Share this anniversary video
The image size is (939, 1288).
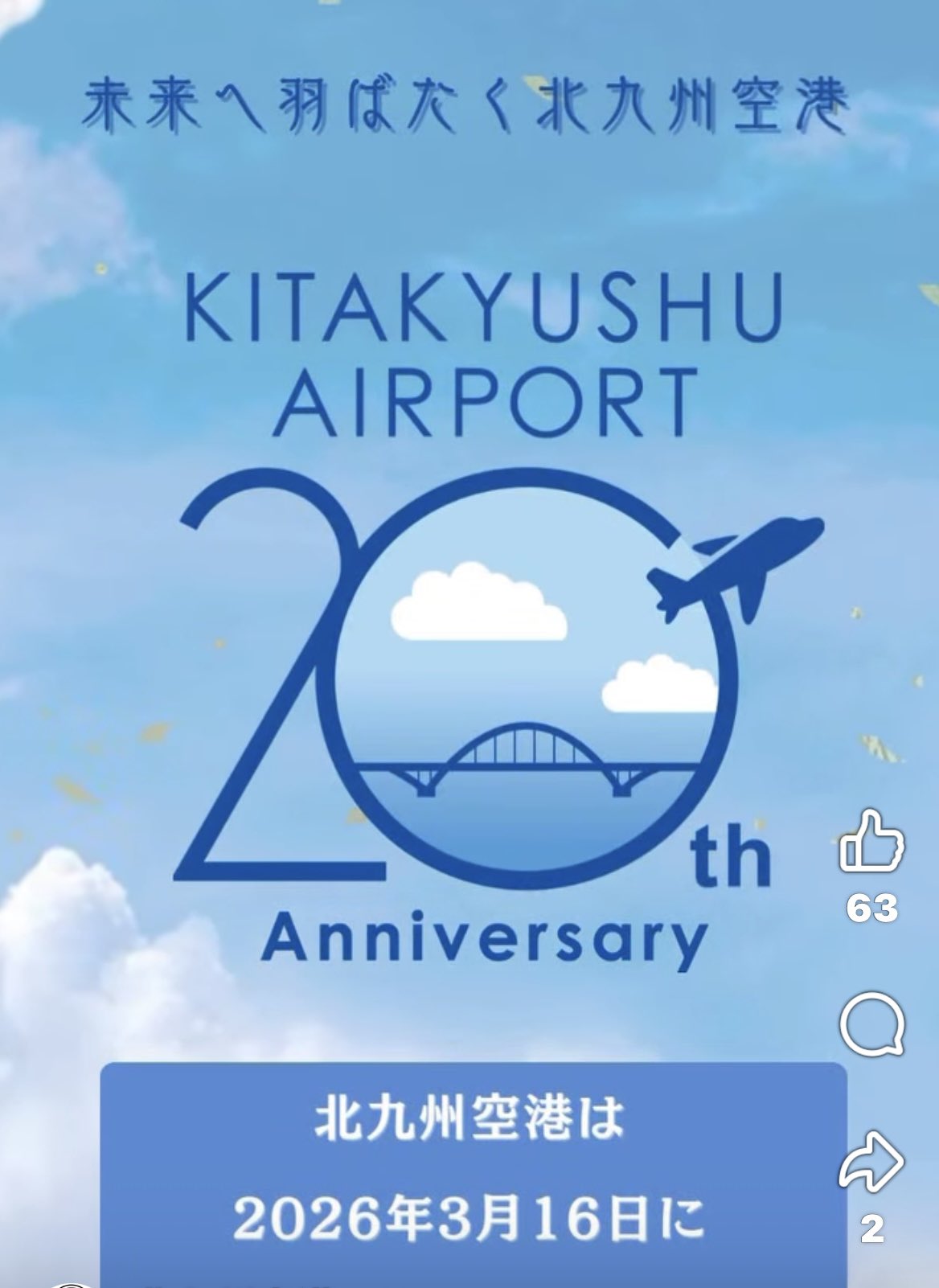872,1163
